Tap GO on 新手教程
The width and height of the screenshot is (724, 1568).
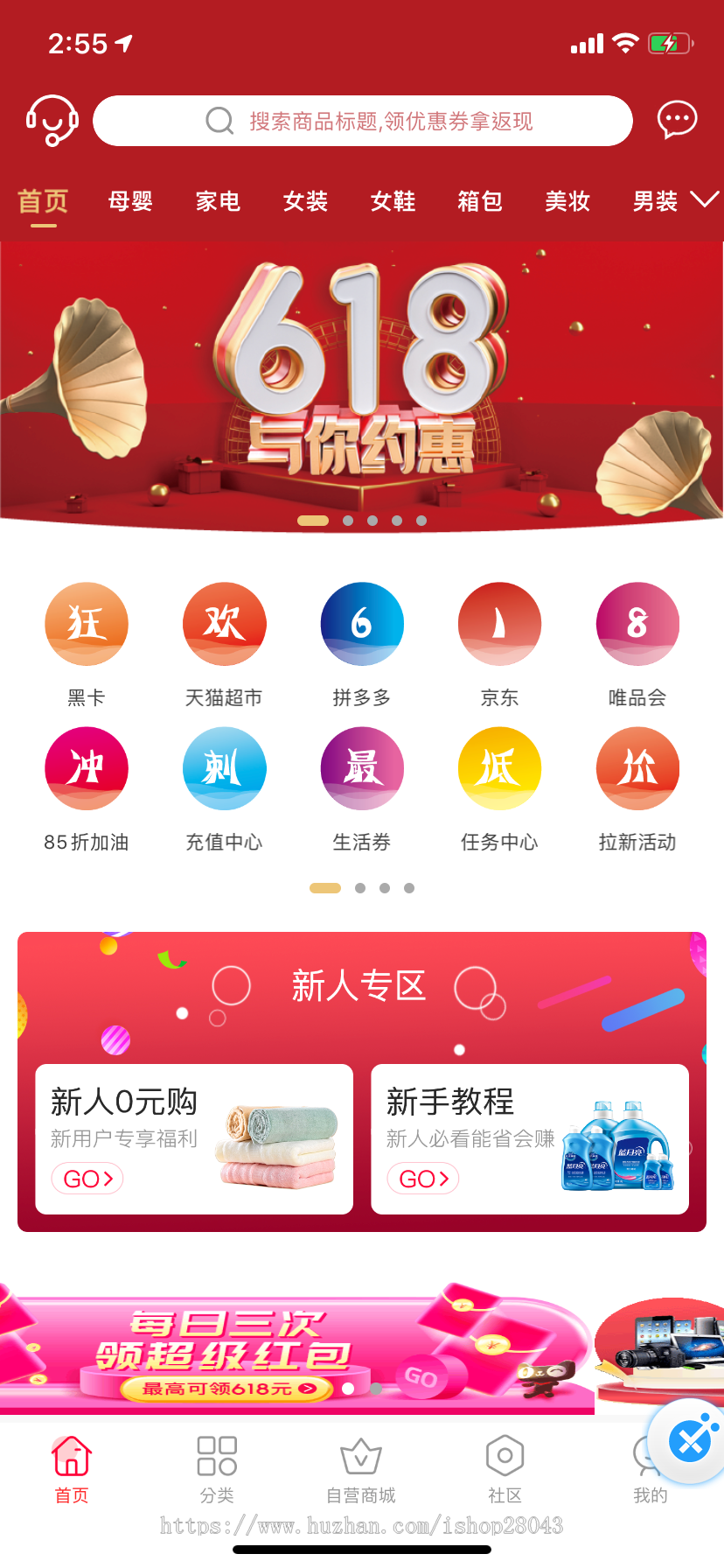tap(422, 1178)
